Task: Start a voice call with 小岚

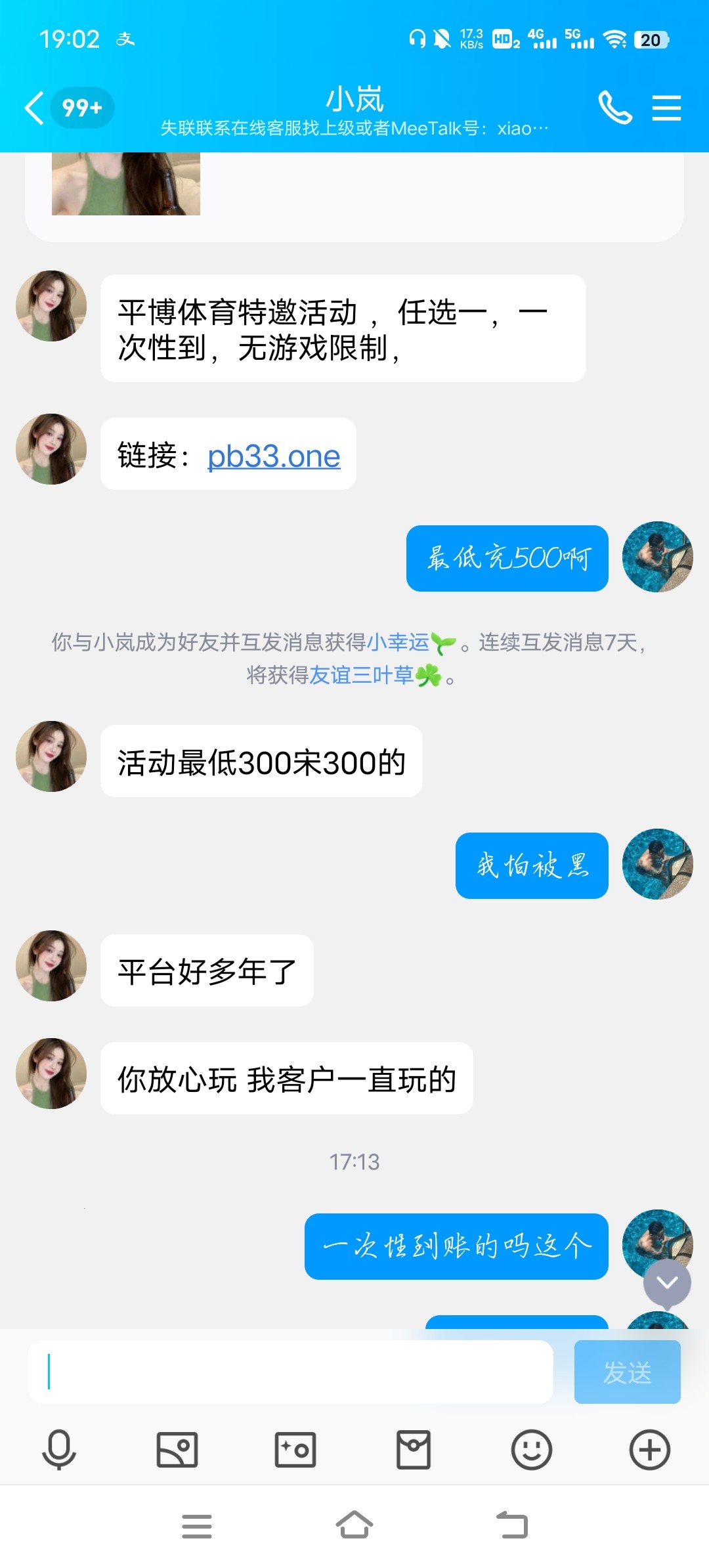Action: [x=614, y=108]
